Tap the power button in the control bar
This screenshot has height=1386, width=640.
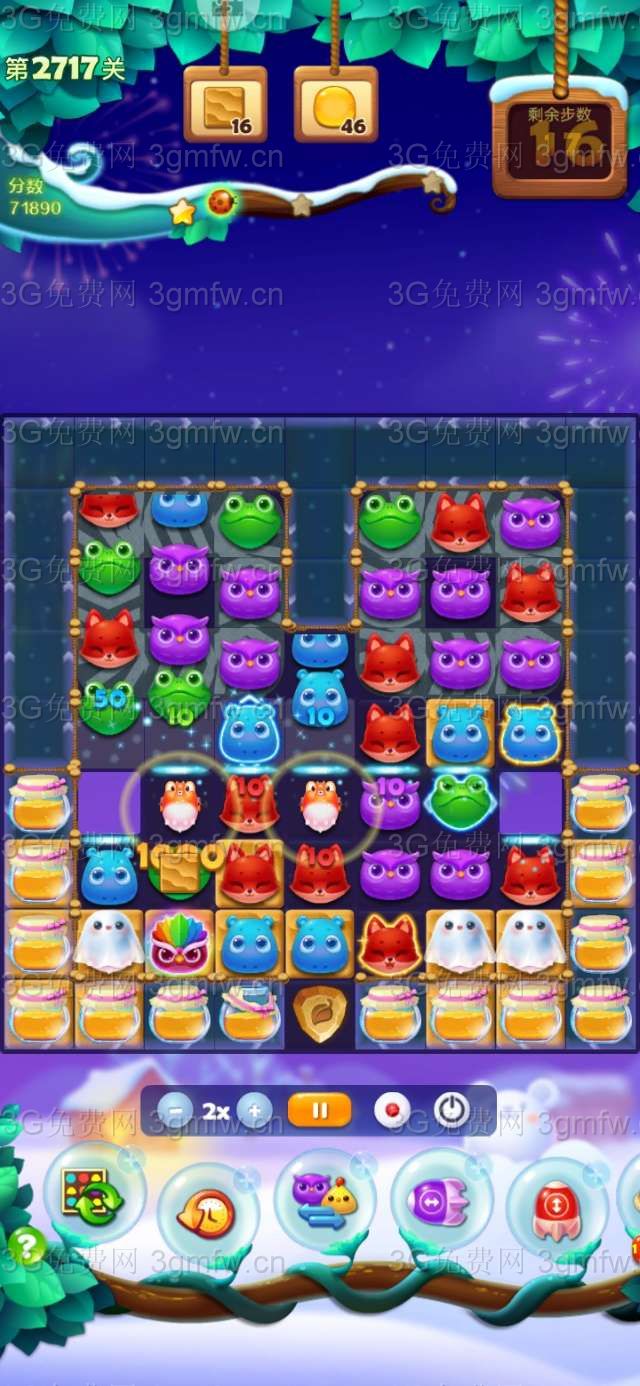pos(452,1110)
